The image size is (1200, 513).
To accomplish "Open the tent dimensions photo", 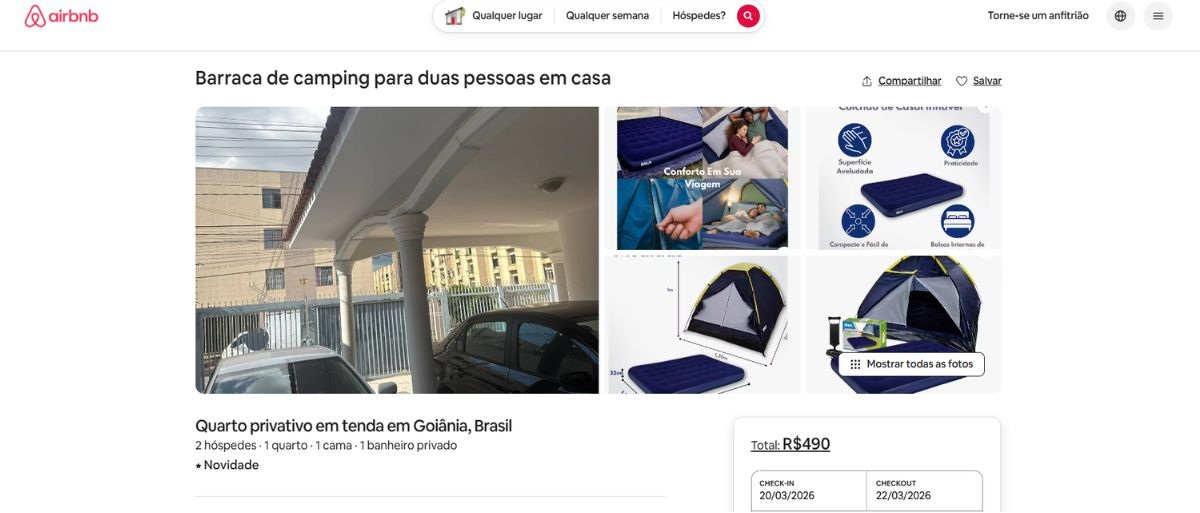I will [x=702, y=324].
